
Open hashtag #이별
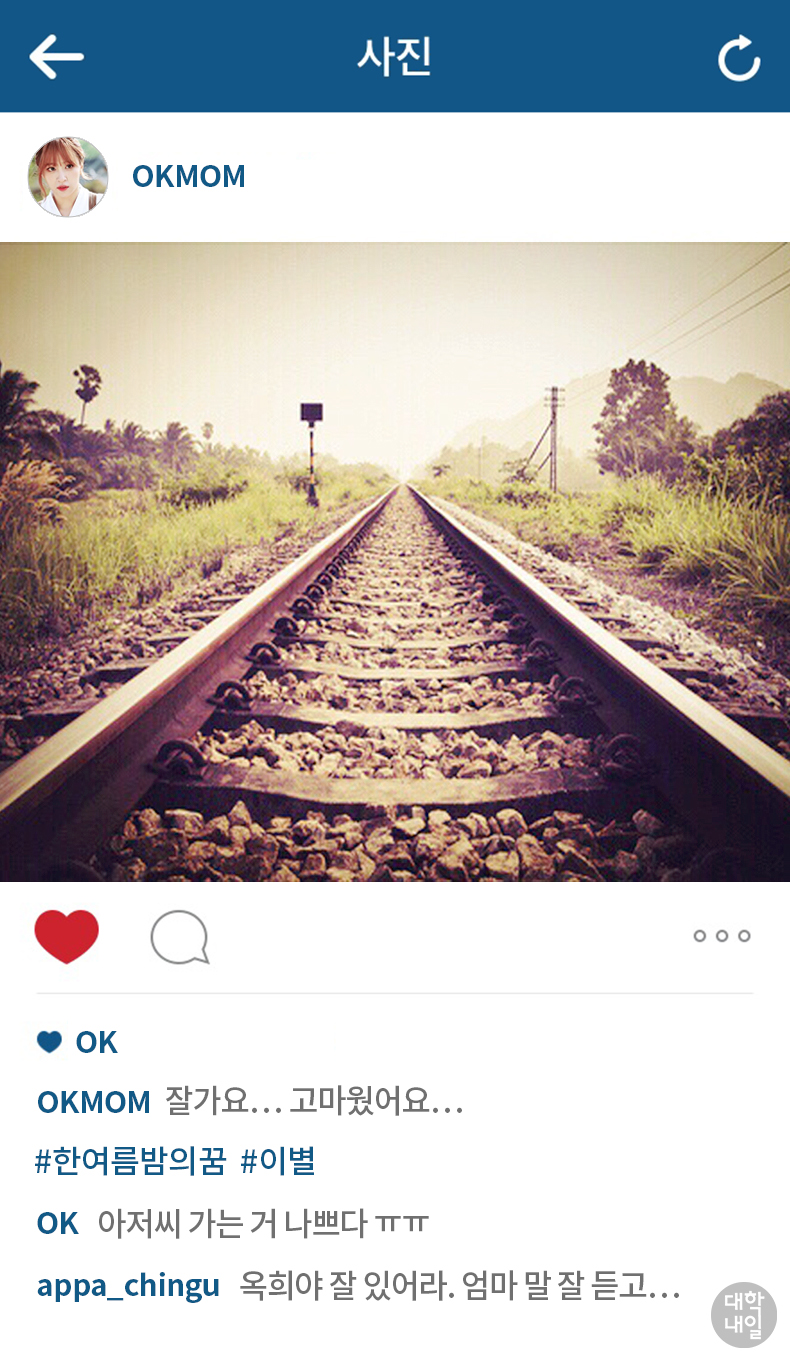[279, 1162]
